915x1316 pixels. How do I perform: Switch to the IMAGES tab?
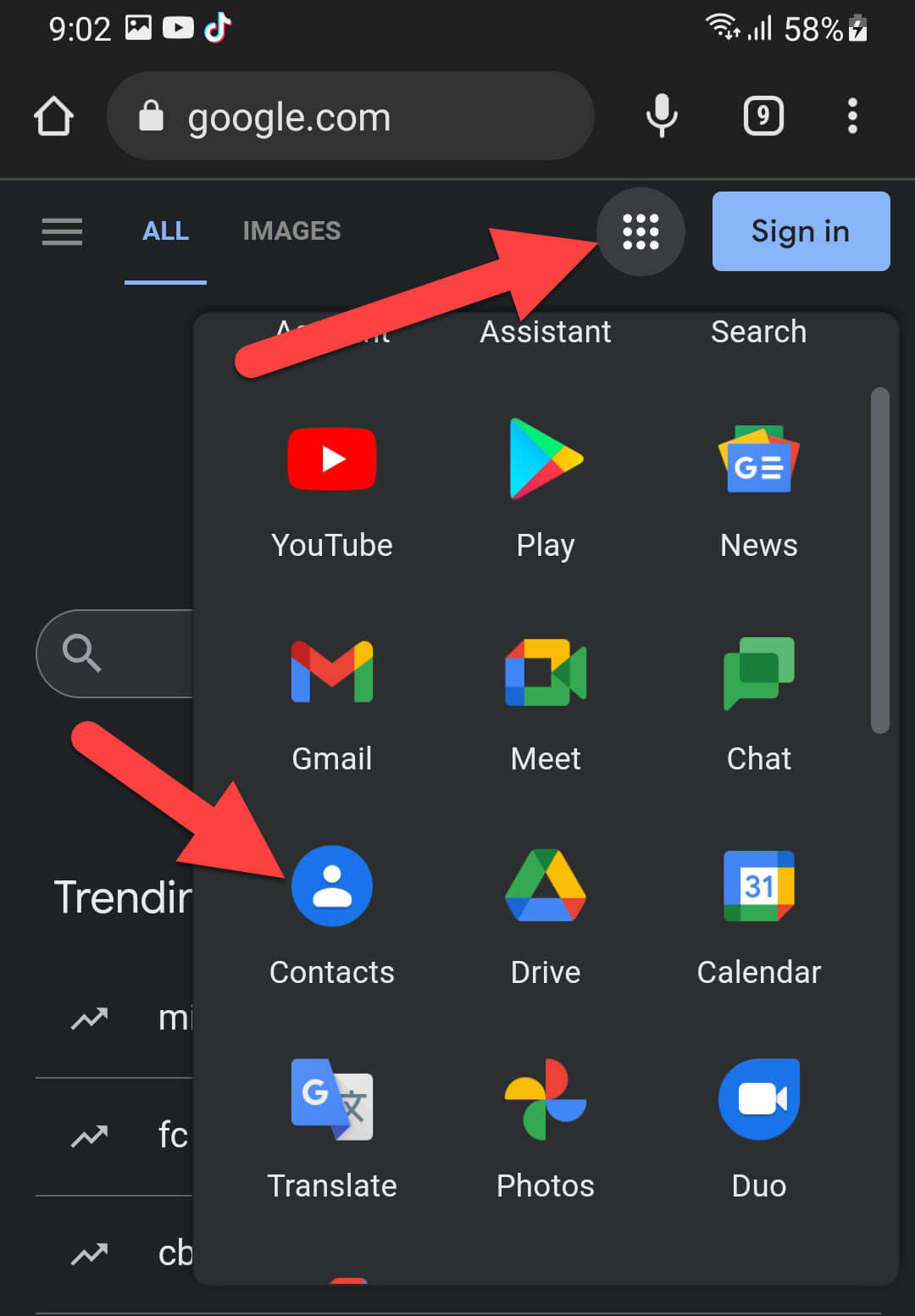[291, 231]
